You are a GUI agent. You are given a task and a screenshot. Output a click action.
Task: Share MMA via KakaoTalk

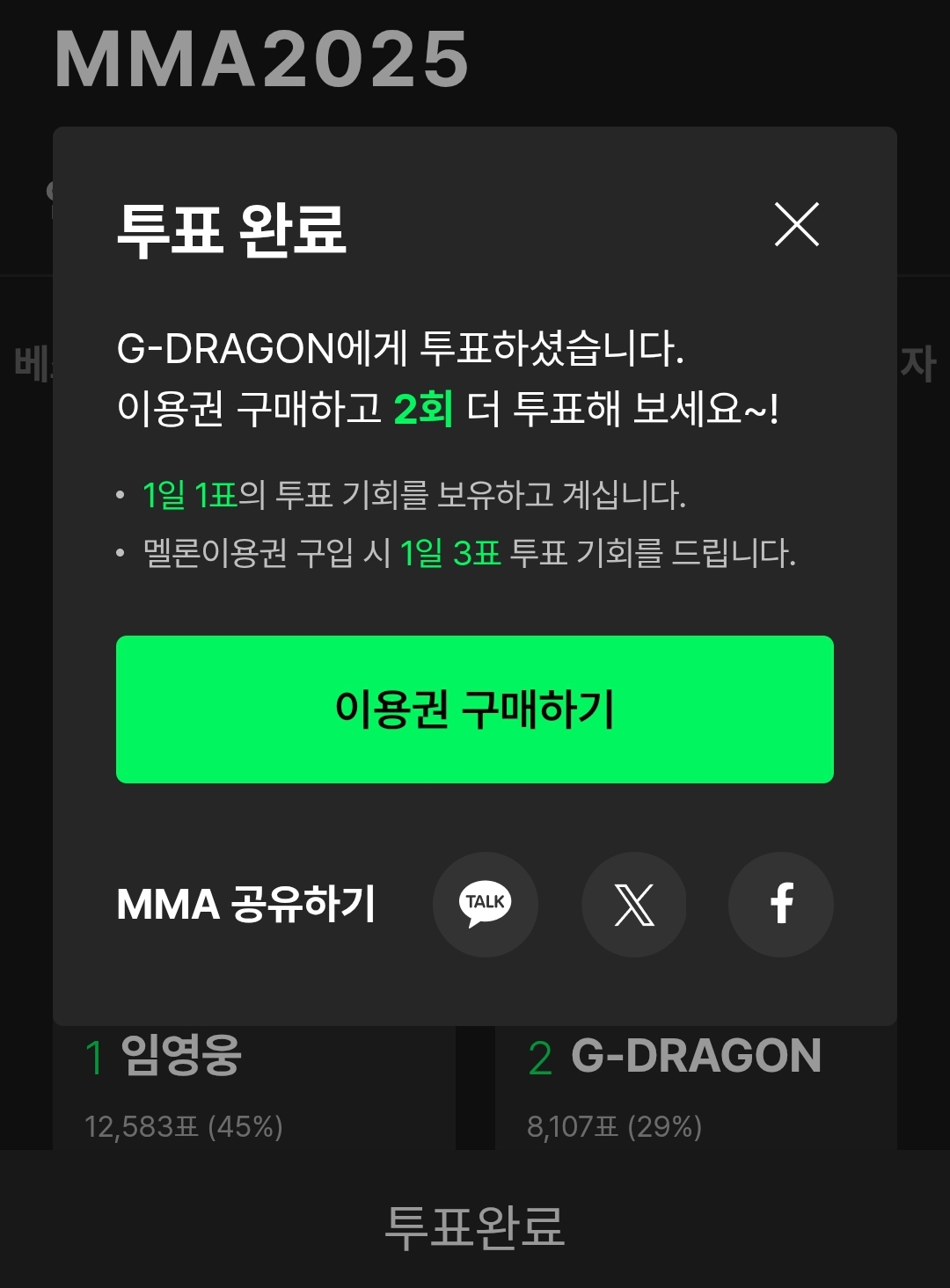pos(485,904)
